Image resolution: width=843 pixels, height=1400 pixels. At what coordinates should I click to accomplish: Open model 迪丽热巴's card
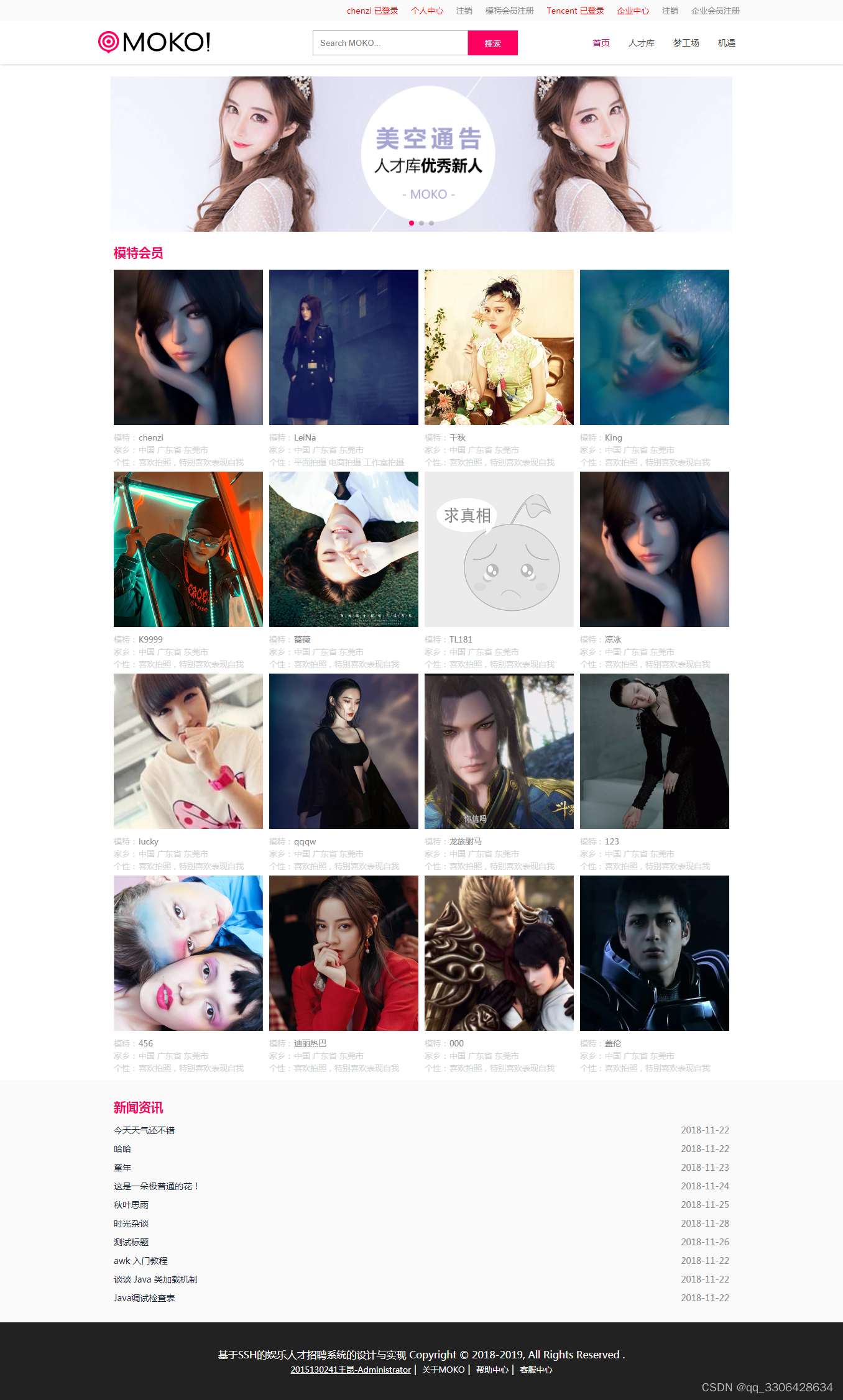point(343,953)
